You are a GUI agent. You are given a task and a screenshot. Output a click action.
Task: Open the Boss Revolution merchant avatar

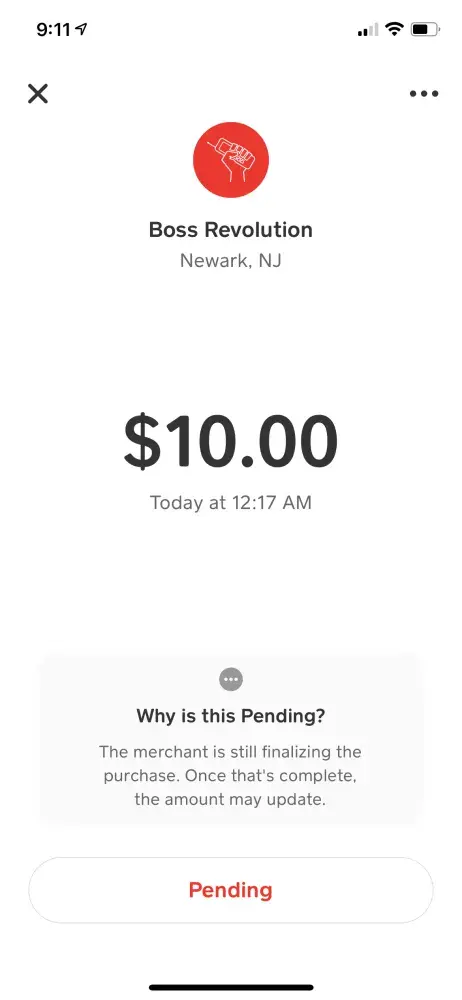231,160
